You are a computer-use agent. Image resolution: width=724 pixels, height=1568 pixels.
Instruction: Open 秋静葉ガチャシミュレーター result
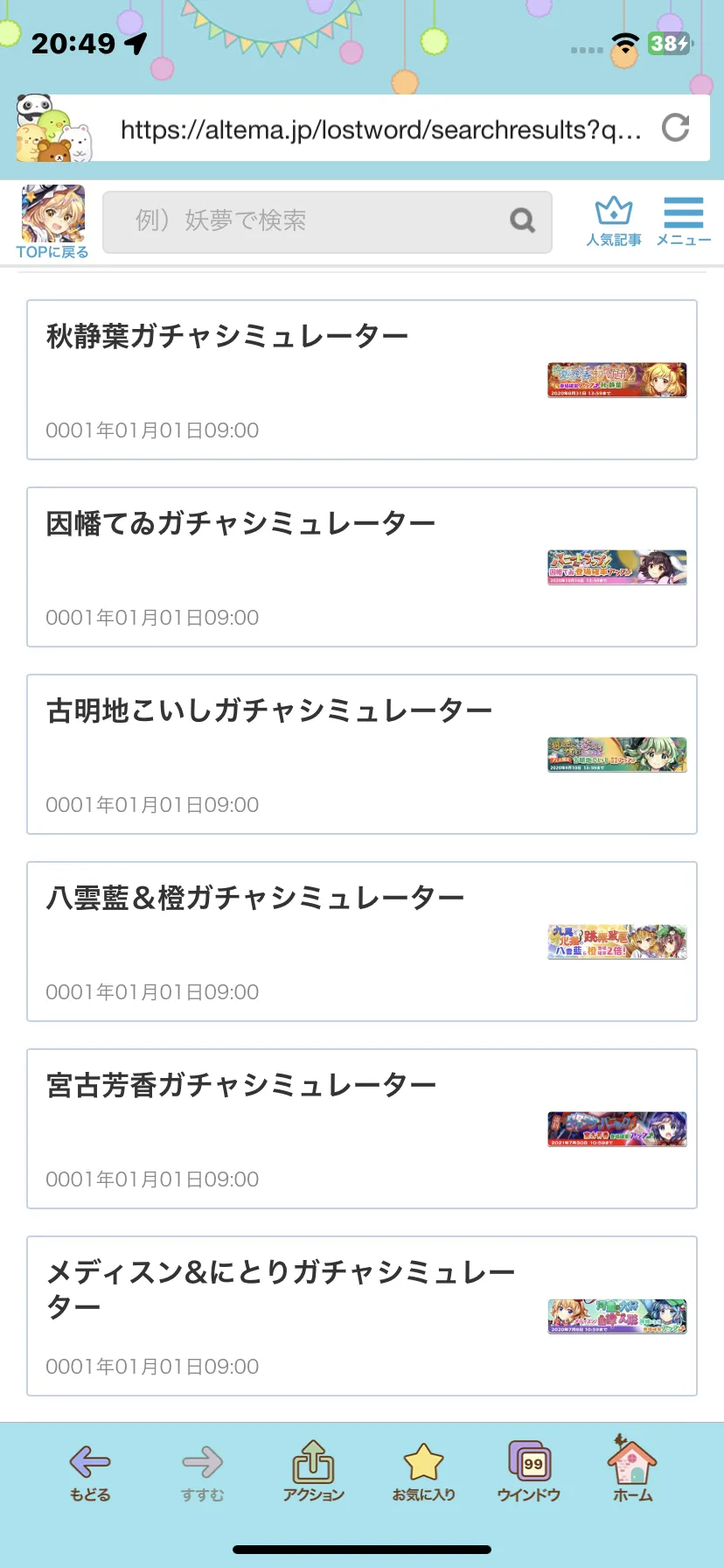[x=361, y=380]
